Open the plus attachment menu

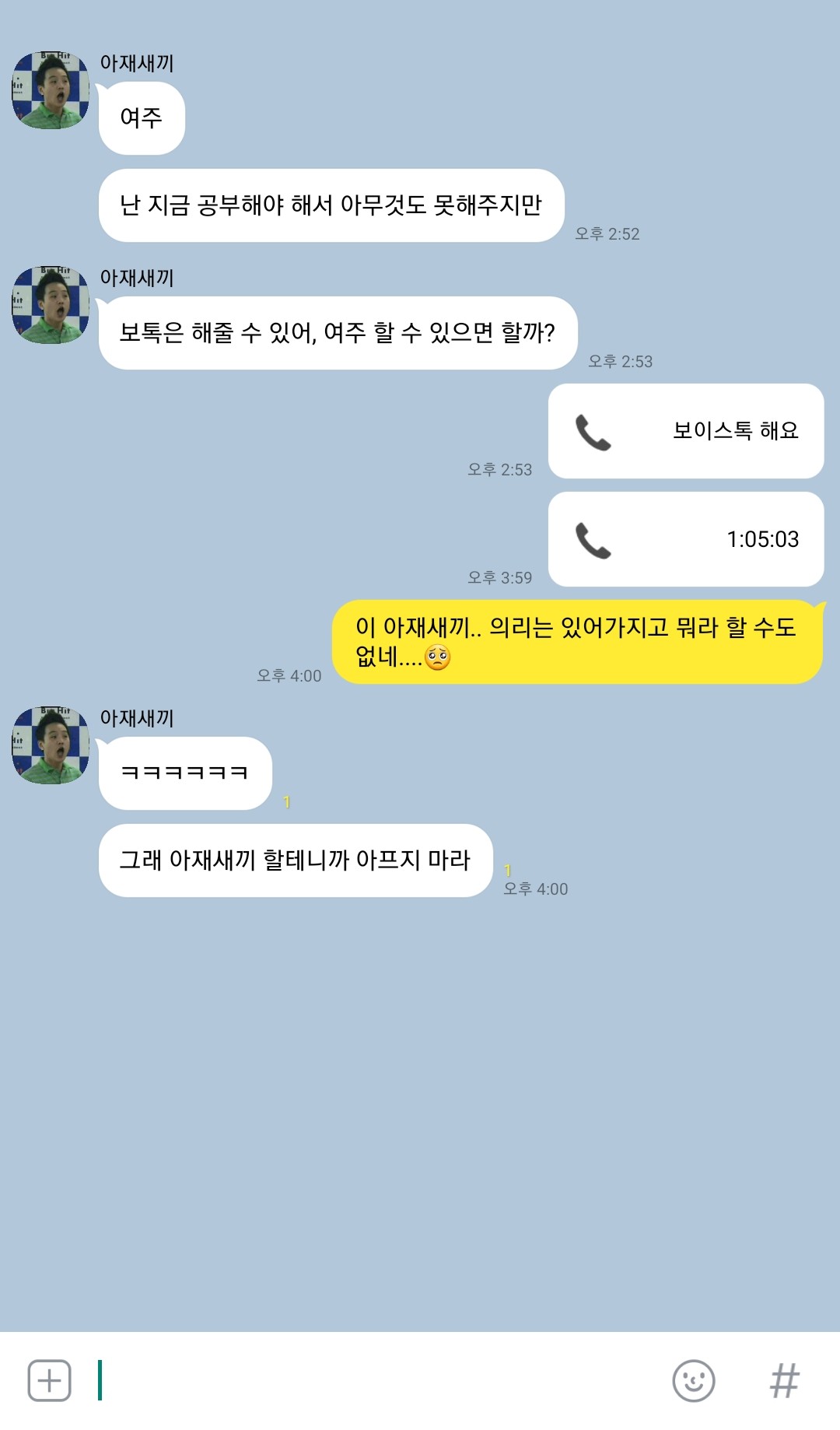coord(49,1380)
